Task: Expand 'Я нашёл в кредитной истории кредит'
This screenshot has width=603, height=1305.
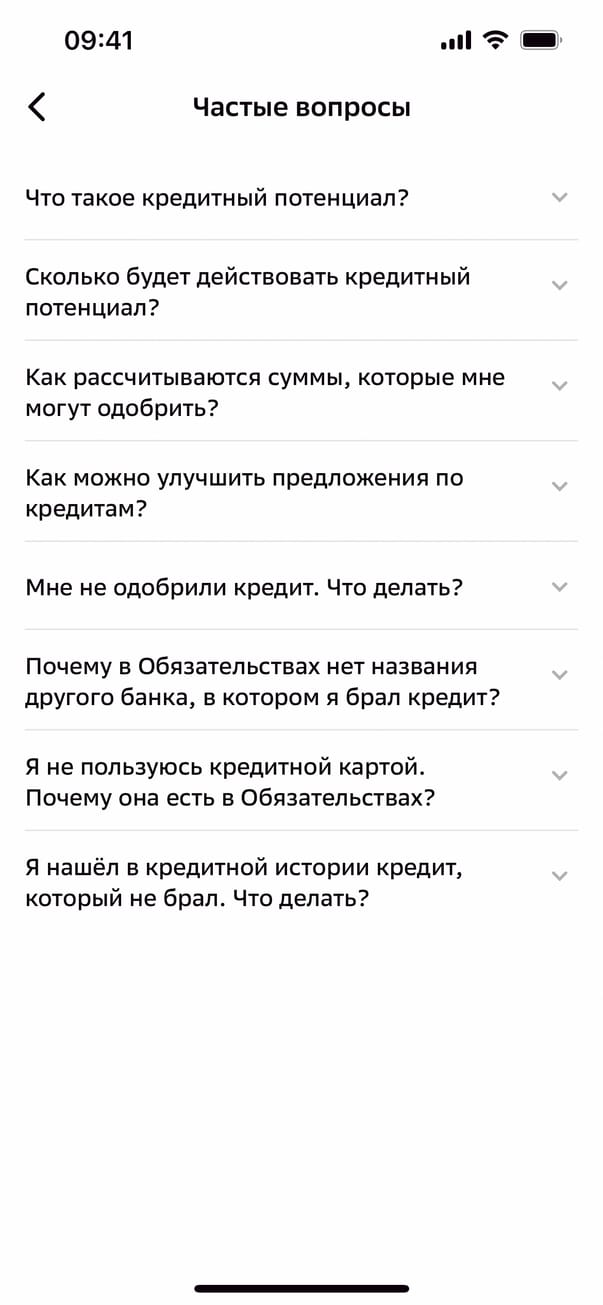Action: 300,882
